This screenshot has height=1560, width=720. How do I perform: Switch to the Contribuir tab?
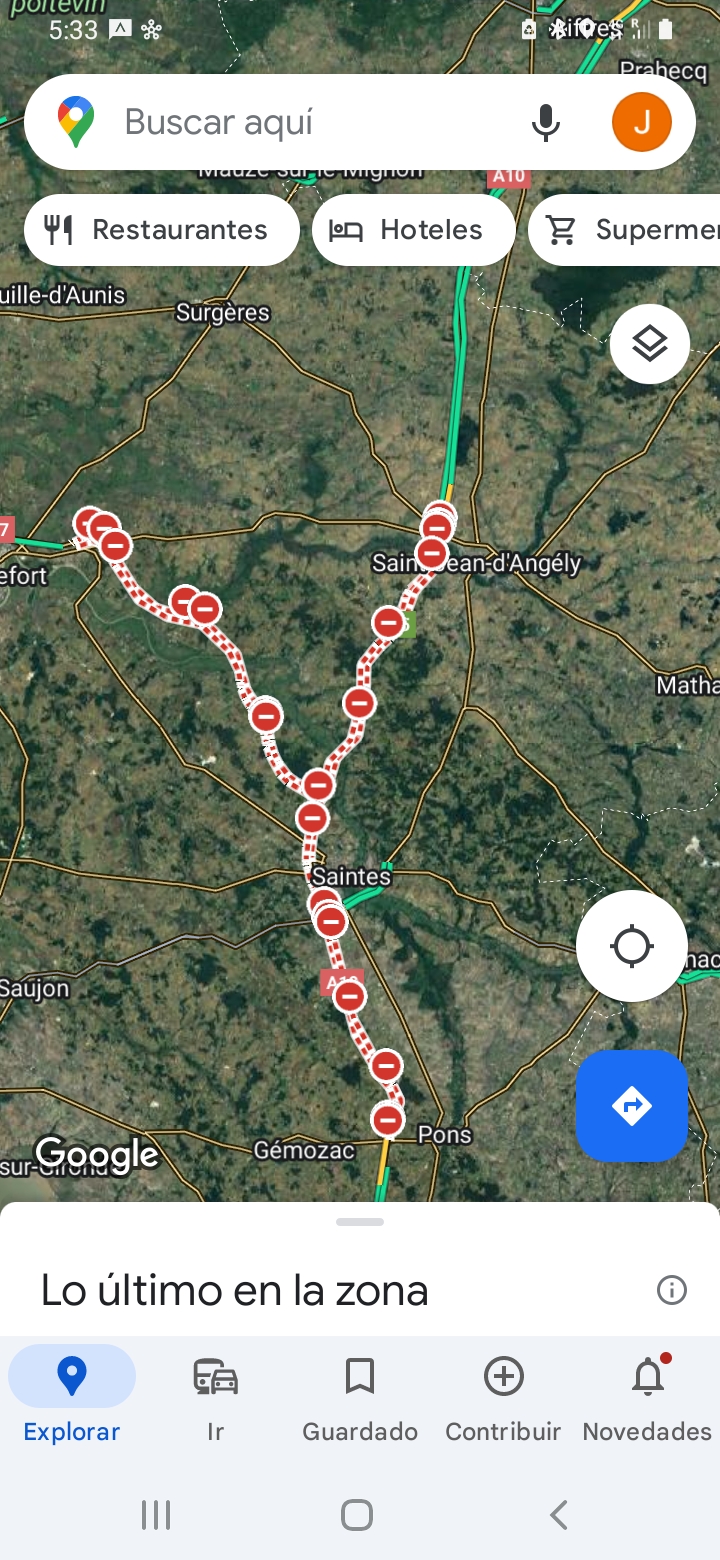pyautogui.click(x=503, y=1394)
